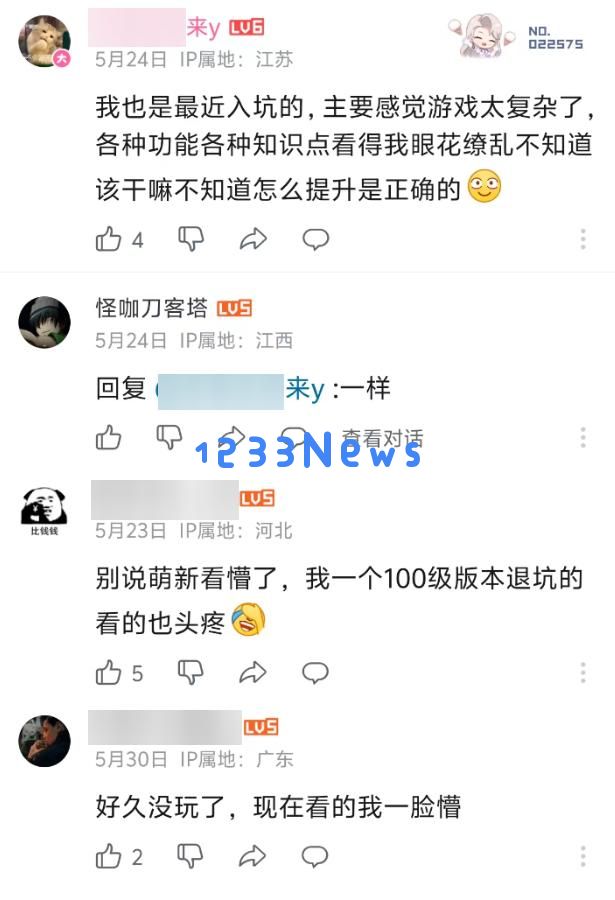The image size is (615, 900).
Task: Dislike the comment from Jiangsu user 来y
Action: [191, 239]
